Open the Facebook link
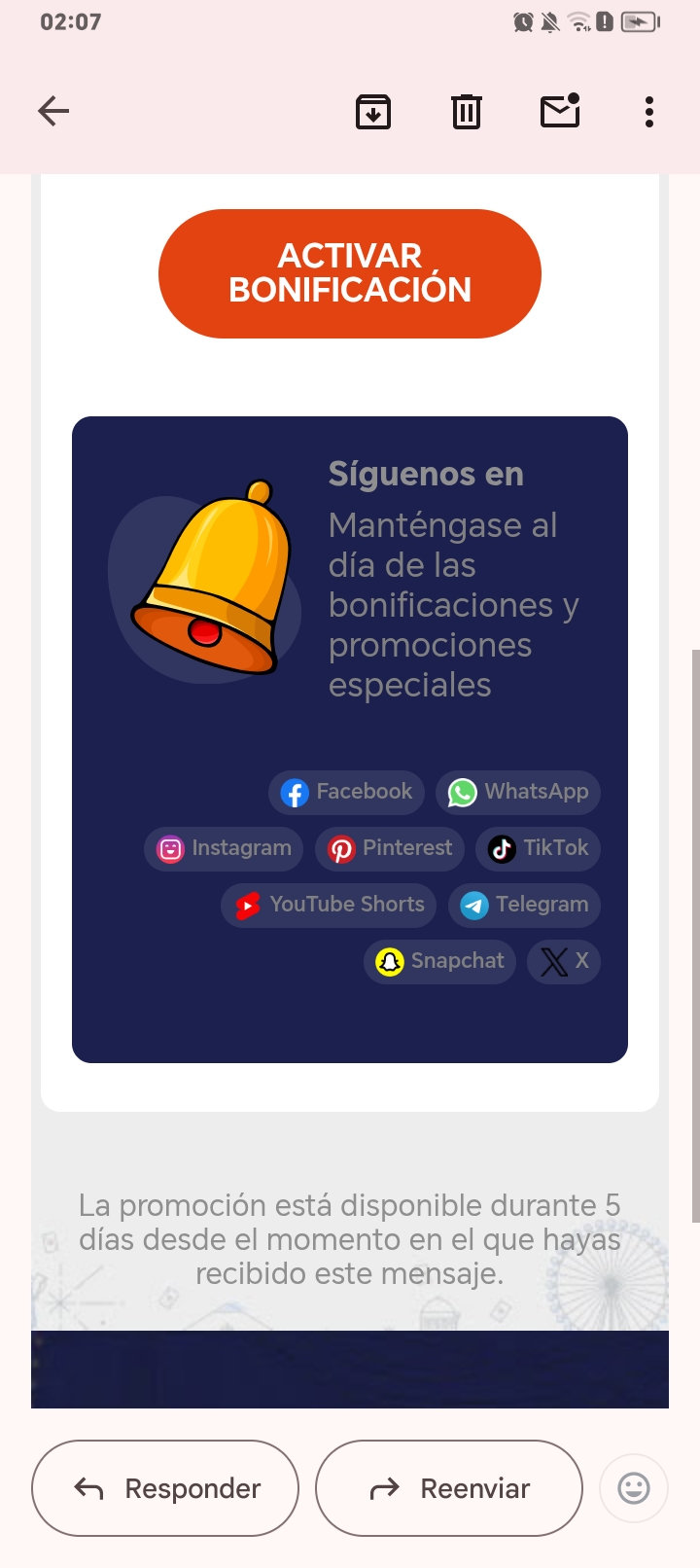 coord(346,792)
